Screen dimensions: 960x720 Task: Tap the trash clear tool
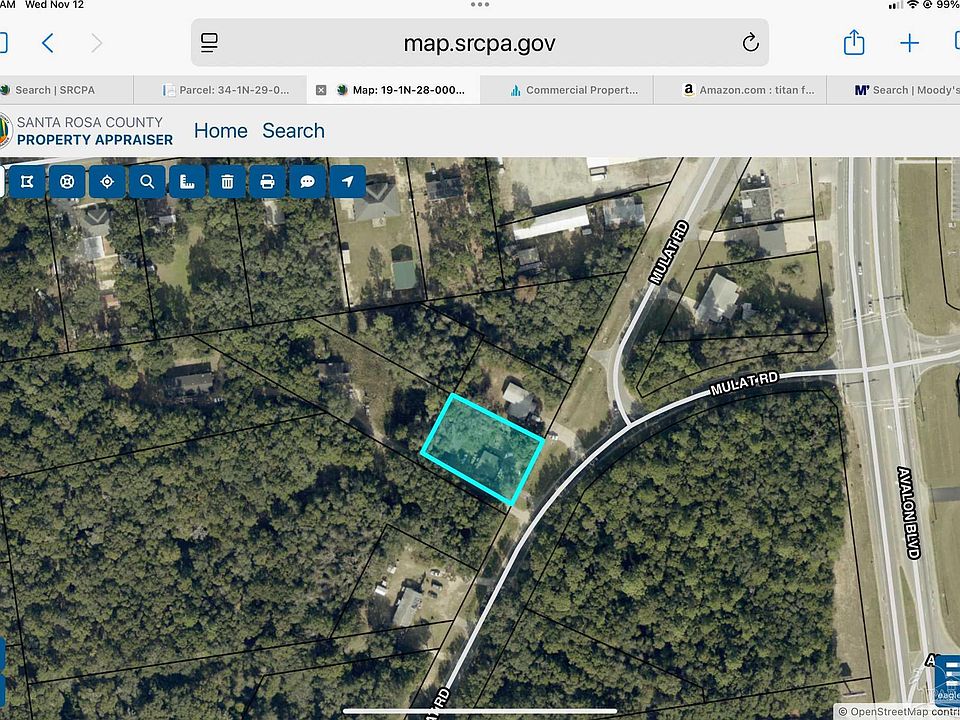[227, 182]
